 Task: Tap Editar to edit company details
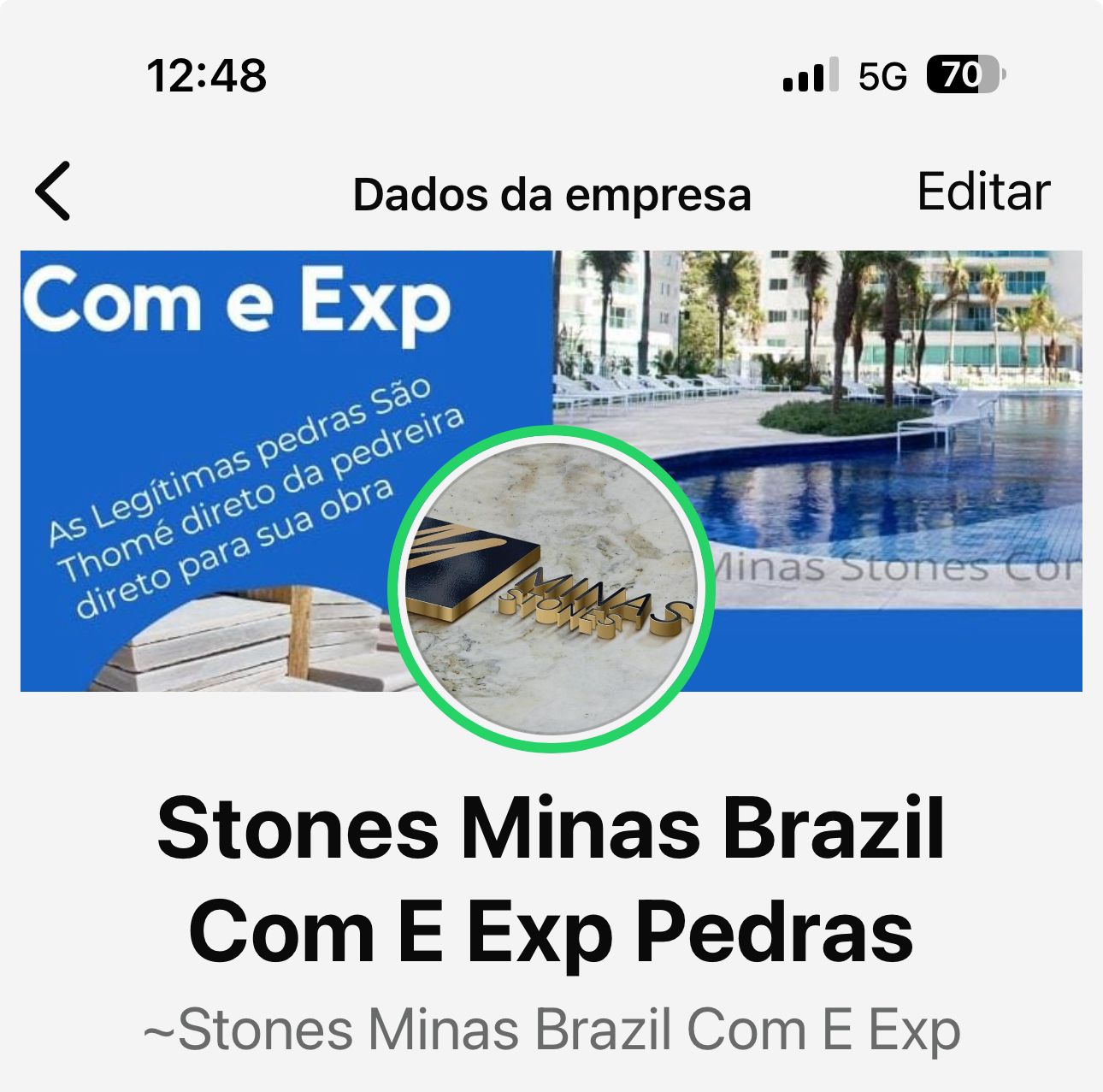pyautogui.click(x=982, y=192)
